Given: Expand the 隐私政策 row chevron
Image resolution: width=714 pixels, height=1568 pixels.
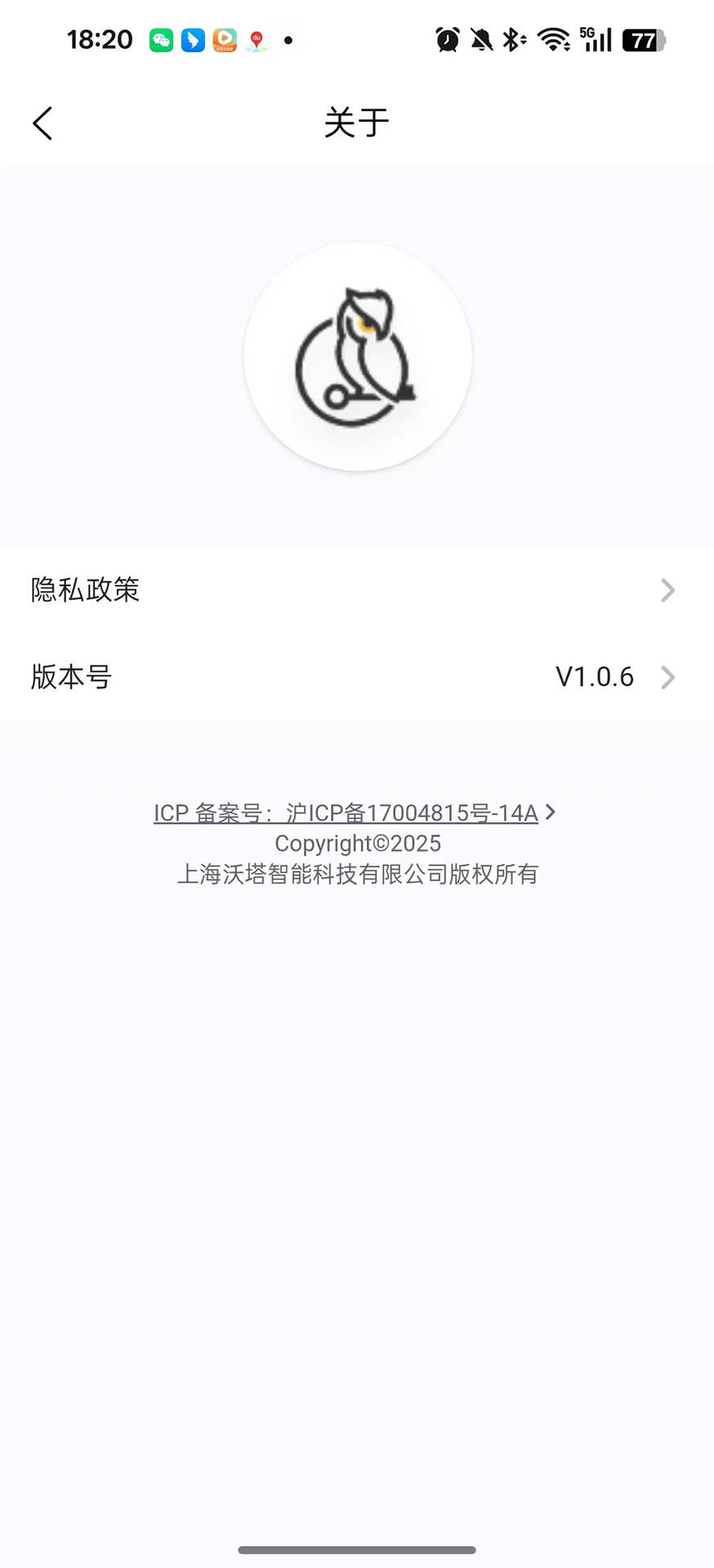Looking at the screenshot, I should tap(668, 590).
